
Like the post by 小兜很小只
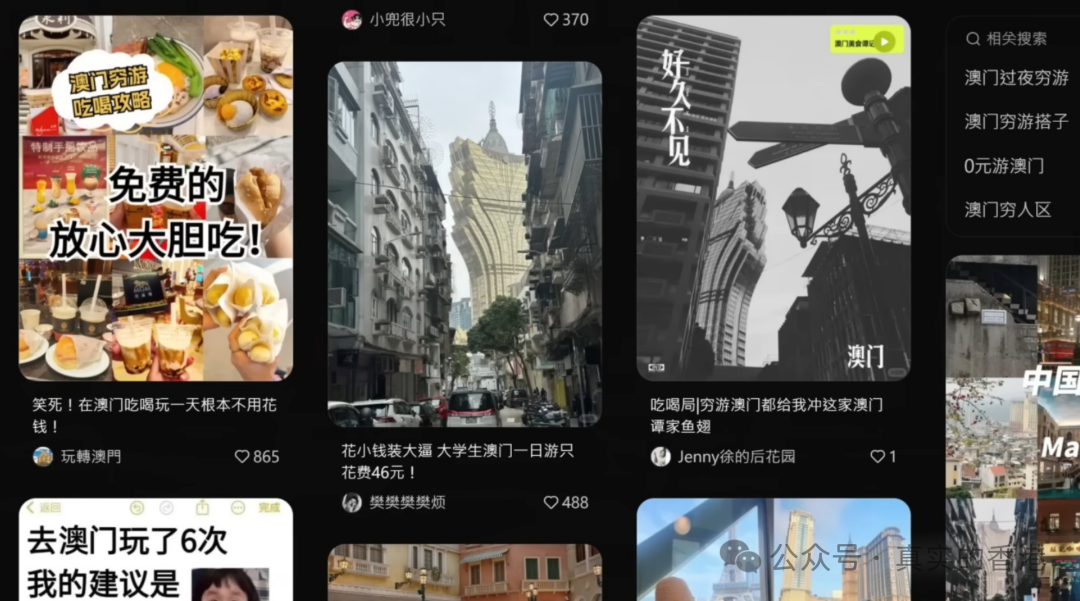pyautogui.click(x=551, y=19)
